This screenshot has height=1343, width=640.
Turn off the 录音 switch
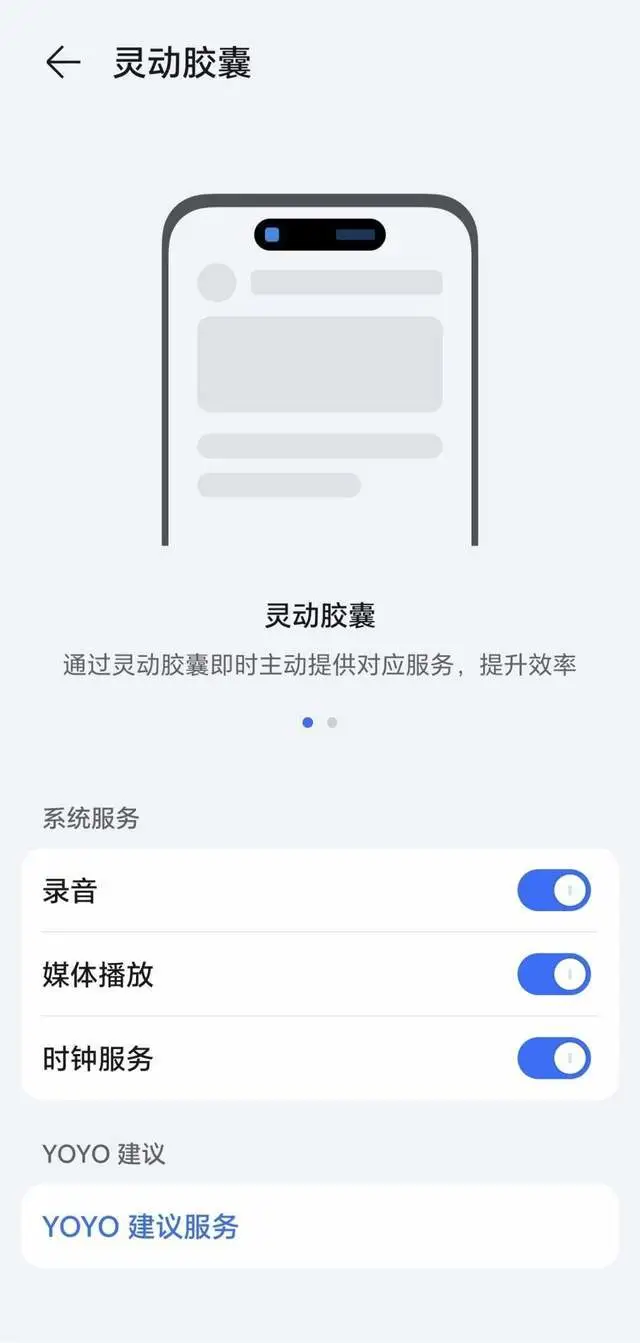point(553,890)
